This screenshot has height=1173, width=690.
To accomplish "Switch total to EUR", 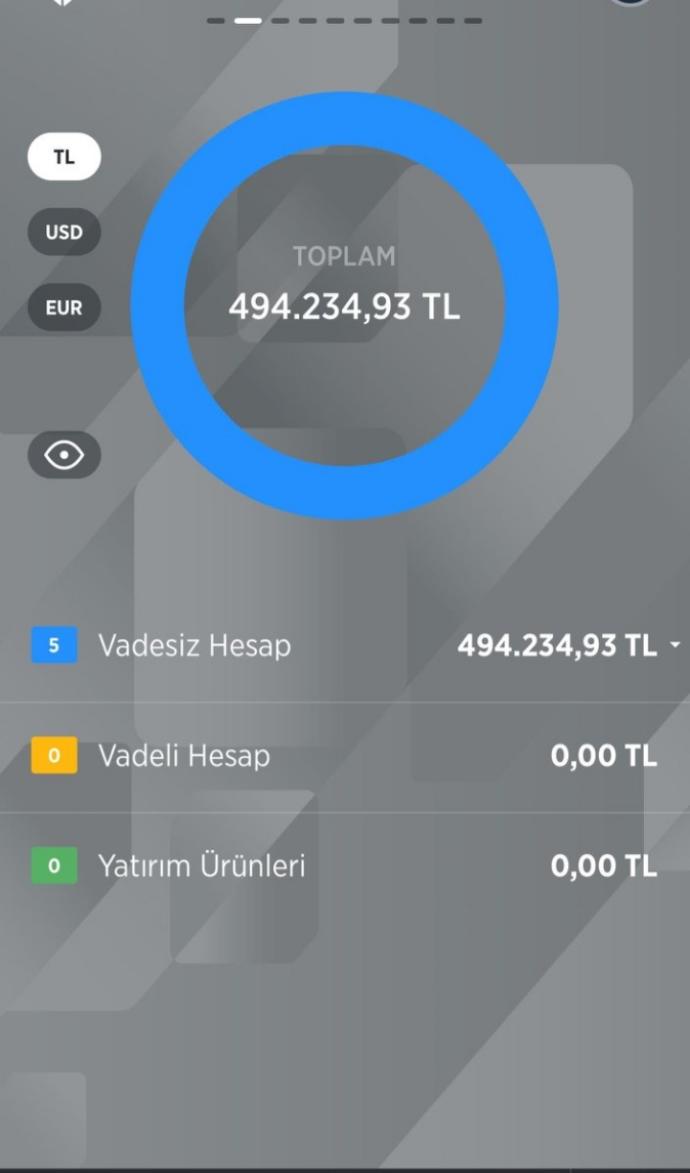I will pos(64,307).
